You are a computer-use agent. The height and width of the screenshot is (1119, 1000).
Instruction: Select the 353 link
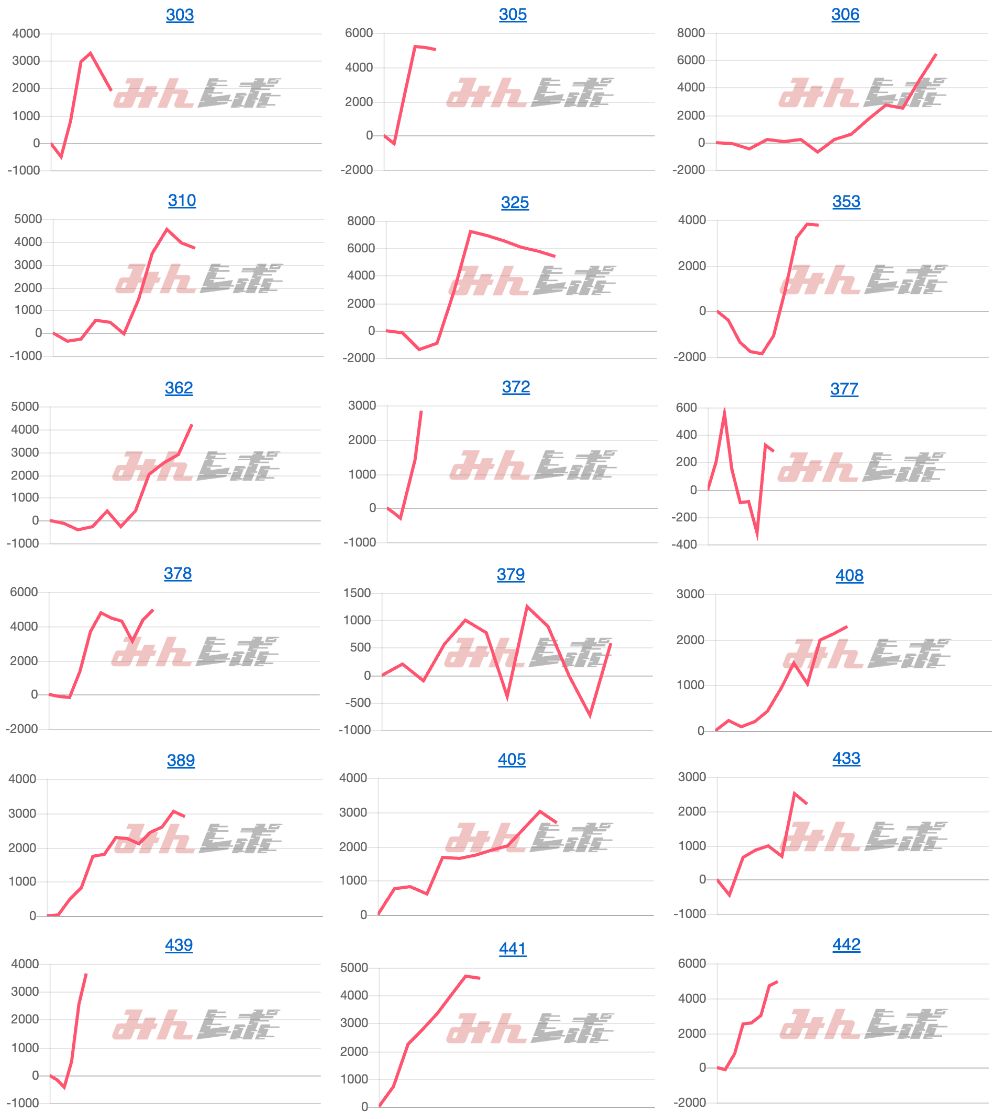846,202
